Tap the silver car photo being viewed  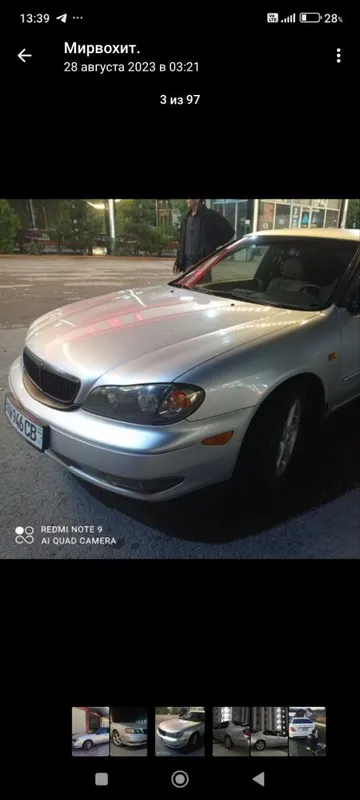pyautogui.click(x=180, y=379)
